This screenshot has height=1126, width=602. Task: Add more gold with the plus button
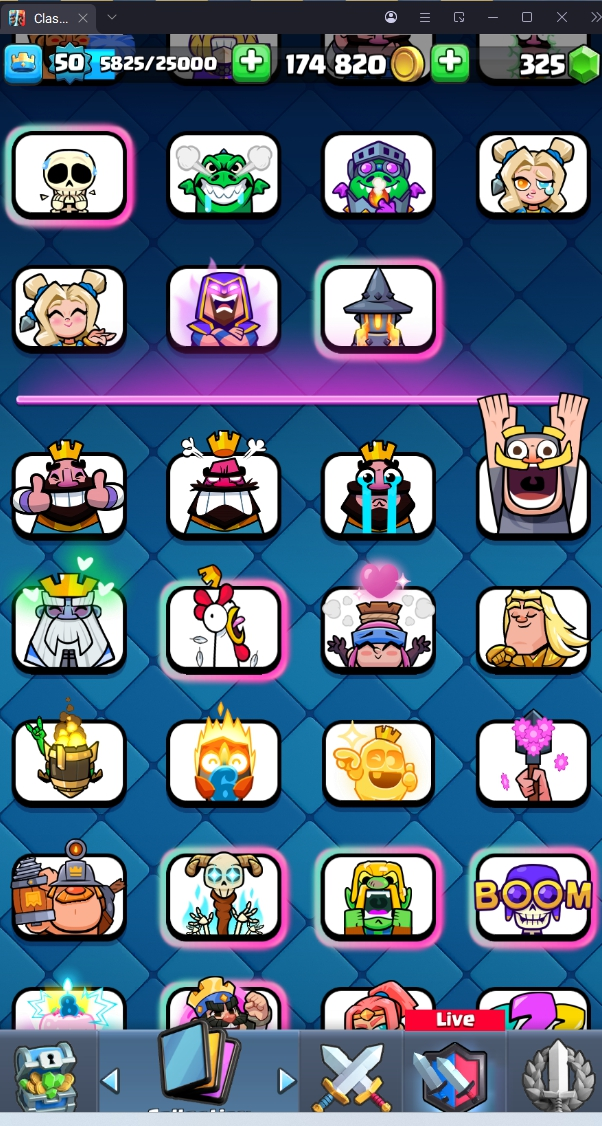[450, 64]
